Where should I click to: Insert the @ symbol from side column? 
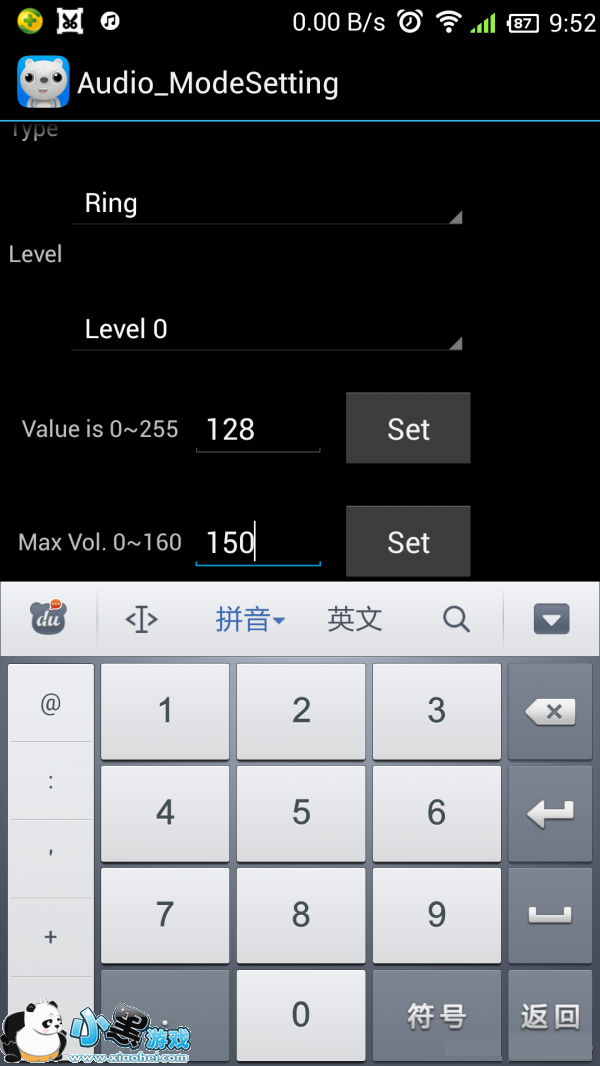click(x=51, y=704)
